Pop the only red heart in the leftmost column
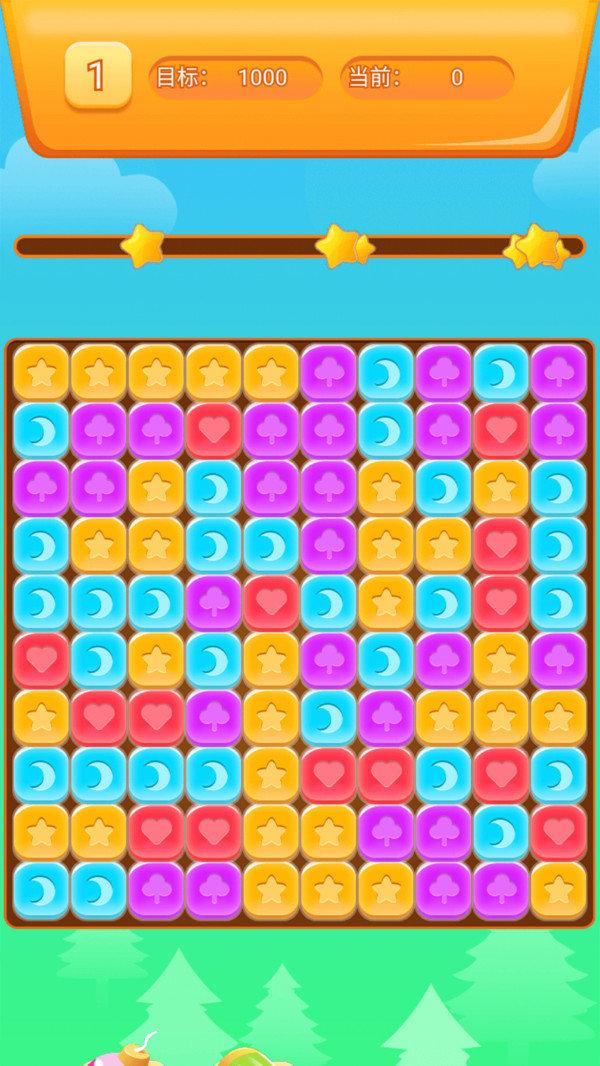 pyautogui.click(x=41, y=660)
